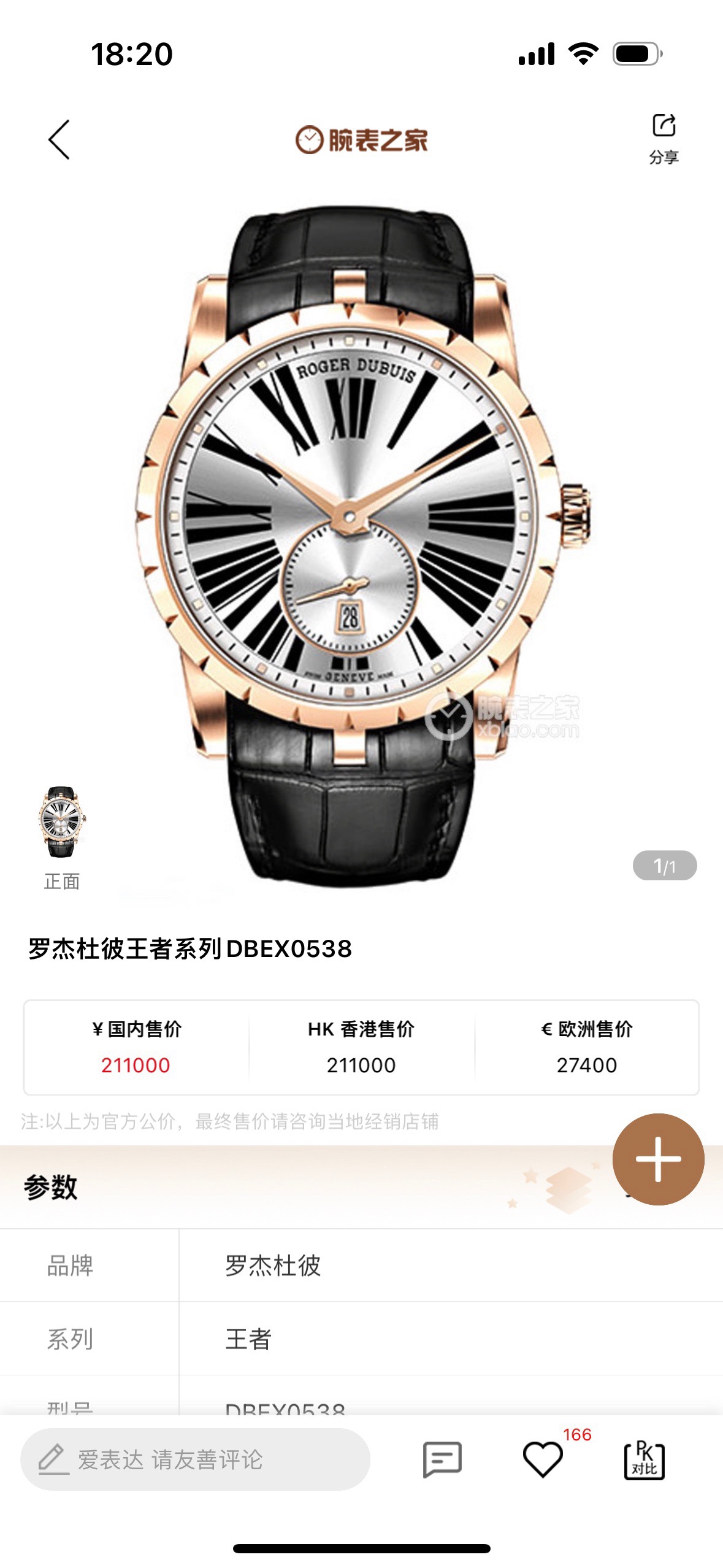Share this watch page

coord(664,138)
